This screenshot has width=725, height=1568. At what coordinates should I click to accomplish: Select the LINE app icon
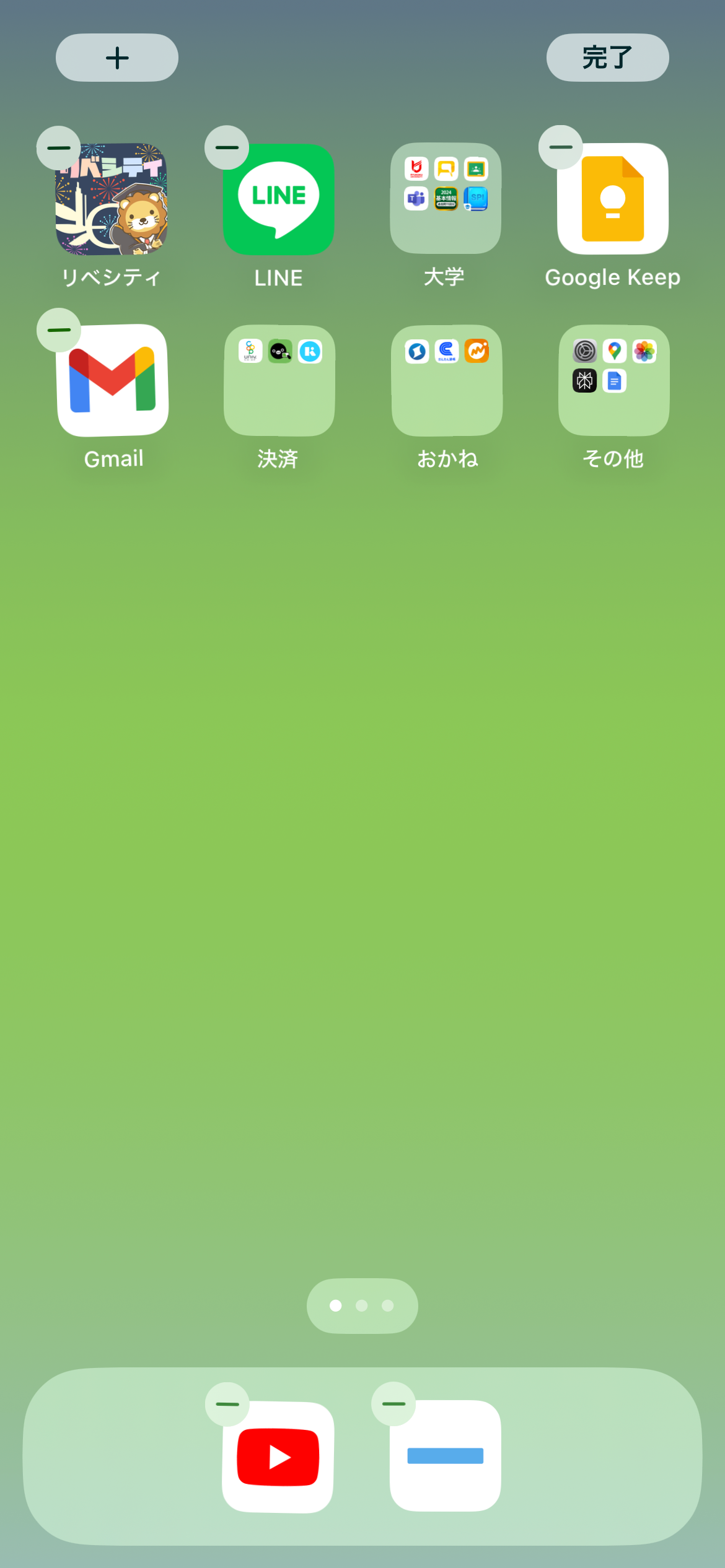pyautogui.click(x=279, y=199)
